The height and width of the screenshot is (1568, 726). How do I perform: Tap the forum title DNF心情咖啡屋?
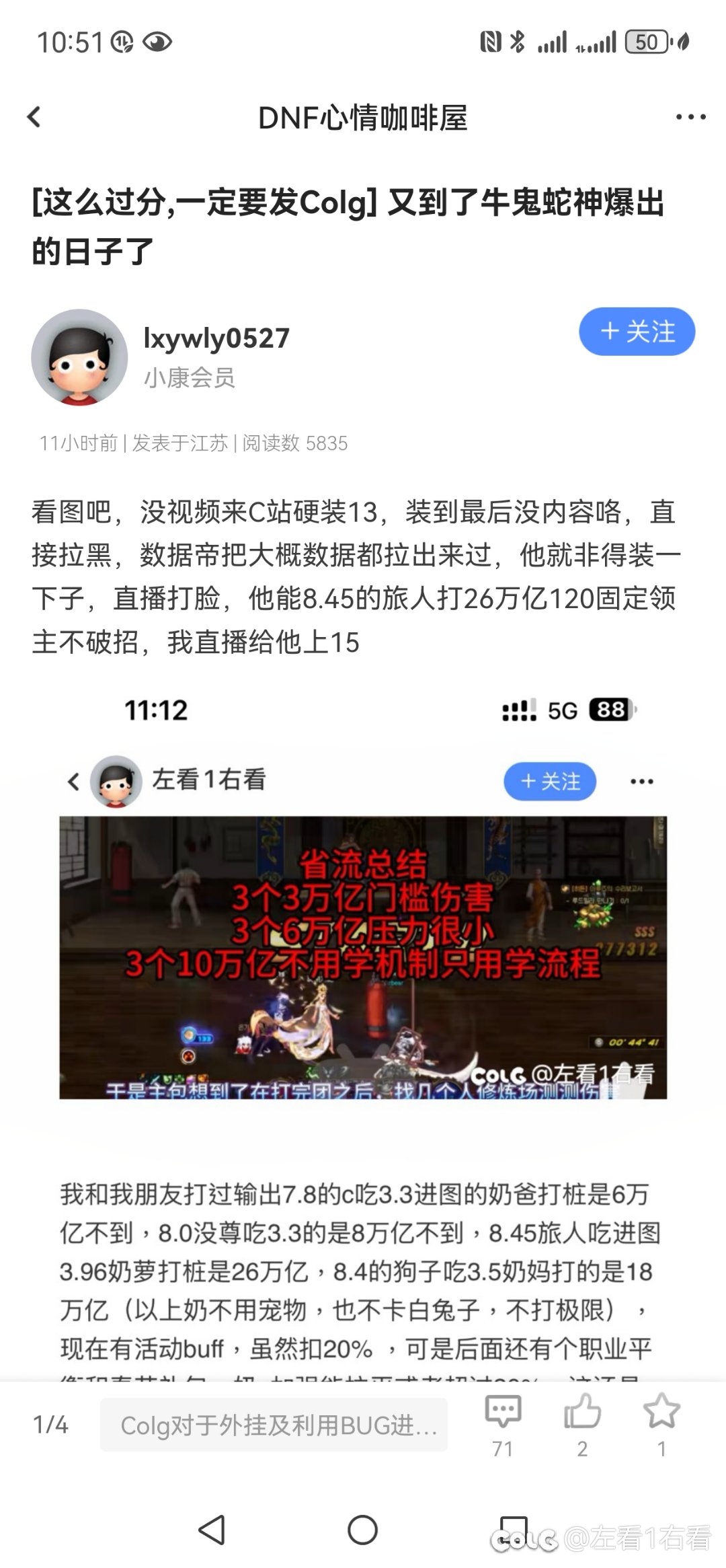[x=363, y=116]
